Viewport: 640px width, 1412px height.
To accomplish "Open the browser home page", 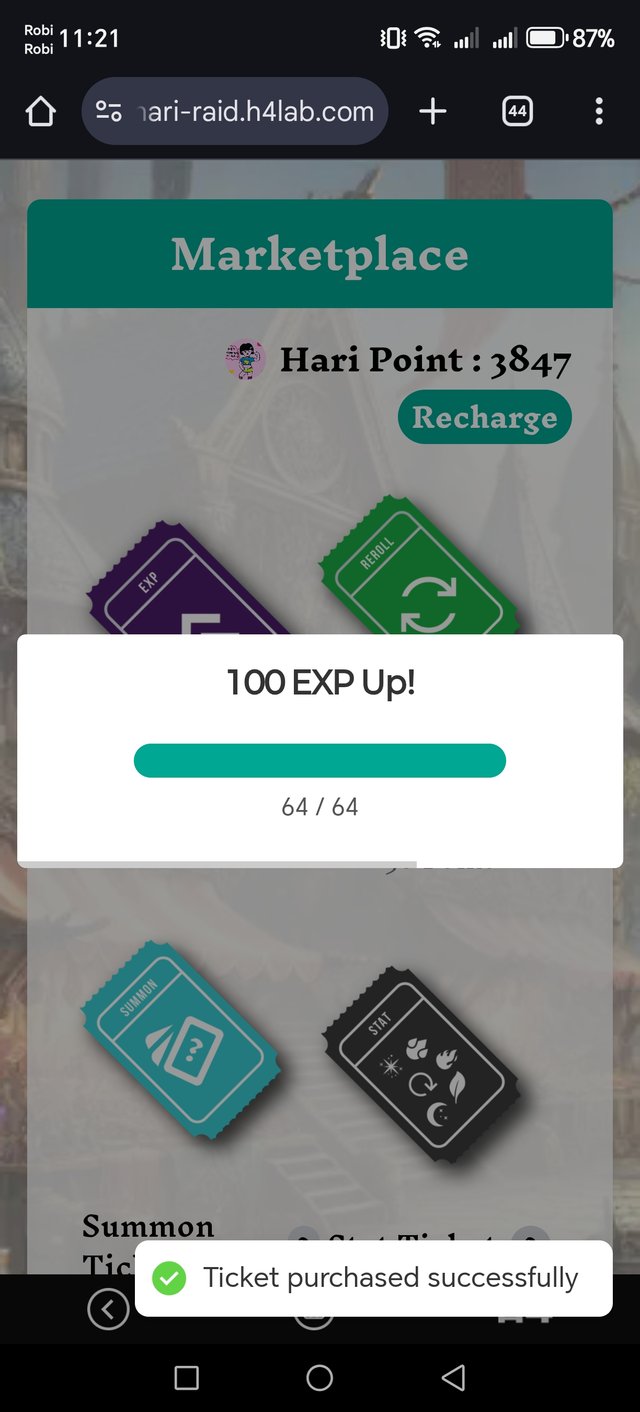I will (x=40, y=112).
